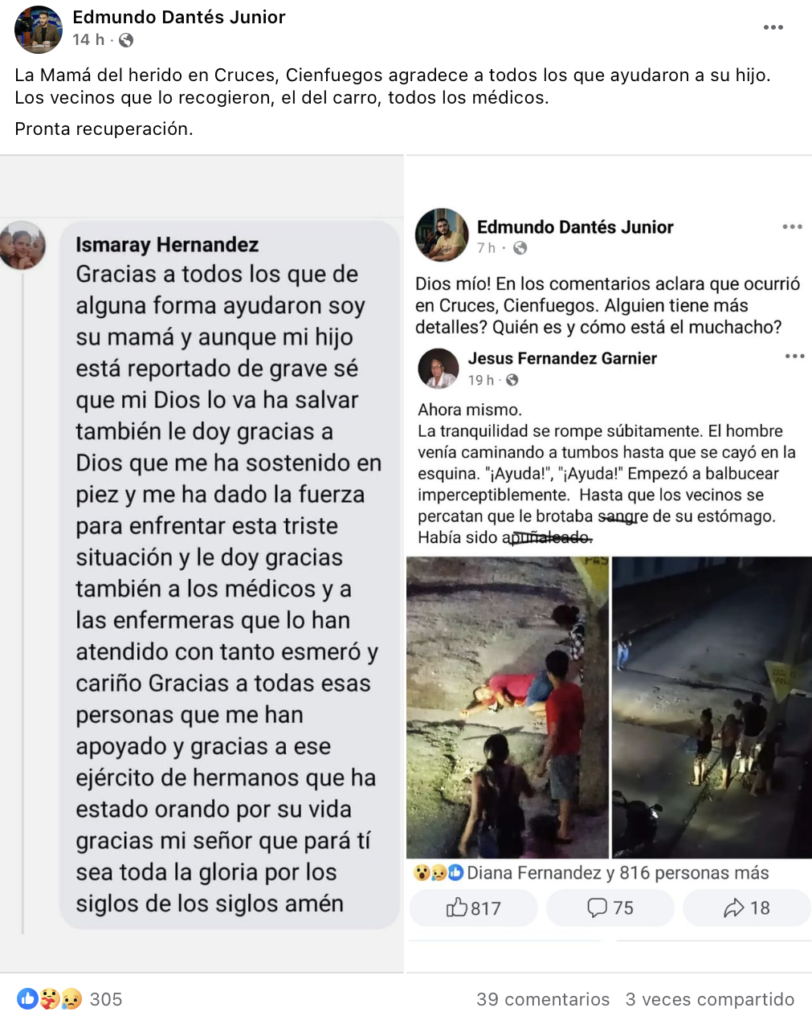Open the post author's profile picture at top

pyautogui.click(x=38, y=29)
